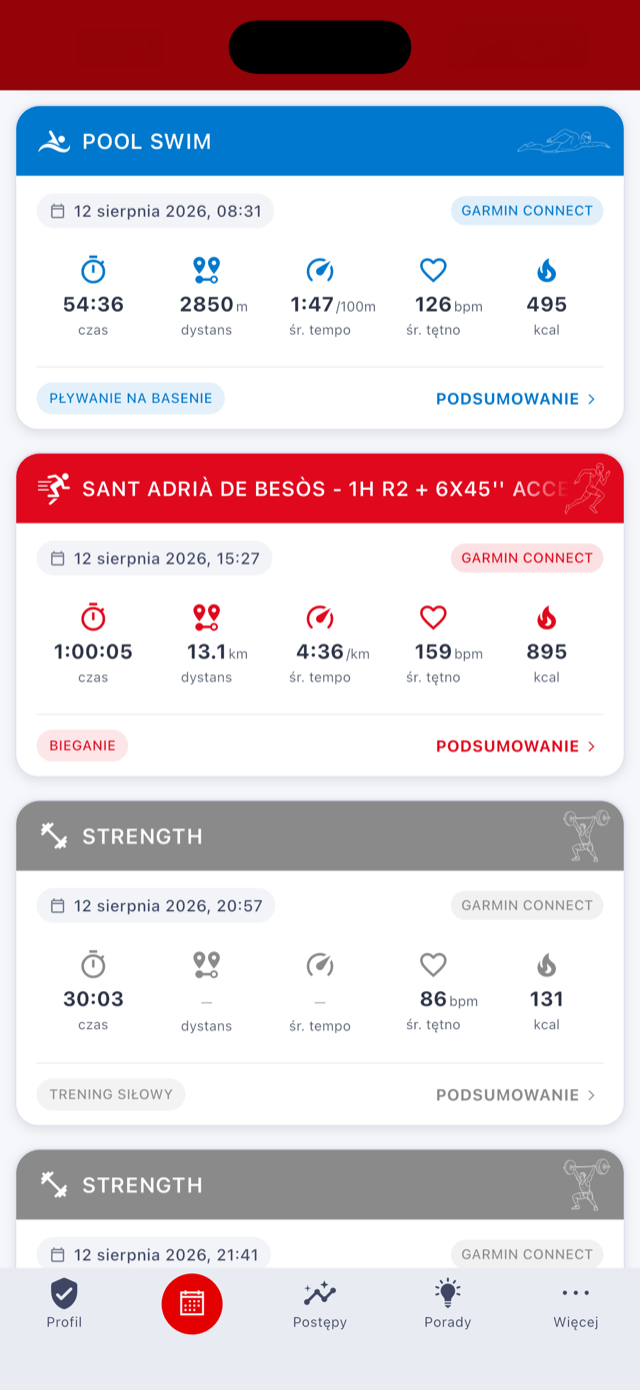
Task: Open the red calendar tab
Action: coord(192,1303)
